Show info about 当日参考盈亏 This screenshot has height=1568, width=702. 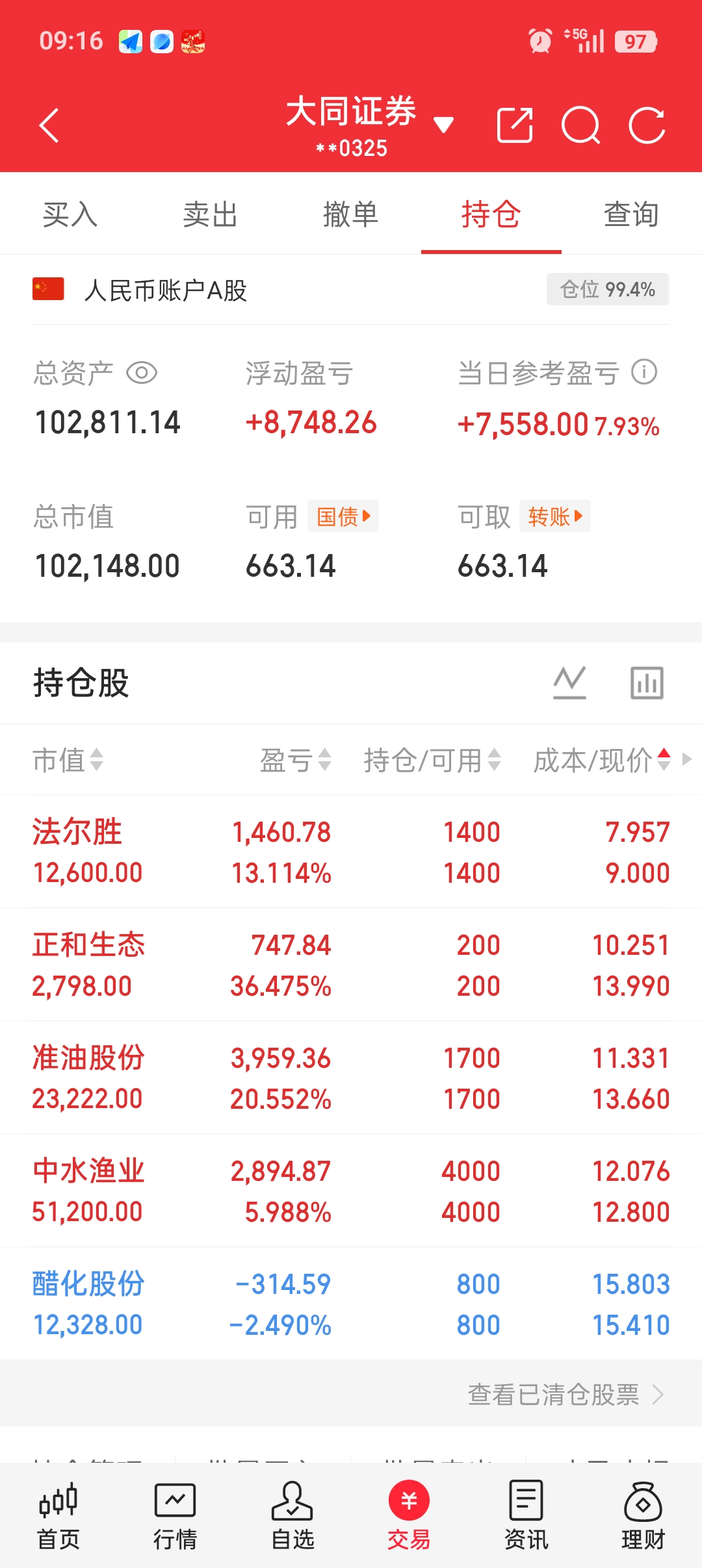[x=644, y=372]
